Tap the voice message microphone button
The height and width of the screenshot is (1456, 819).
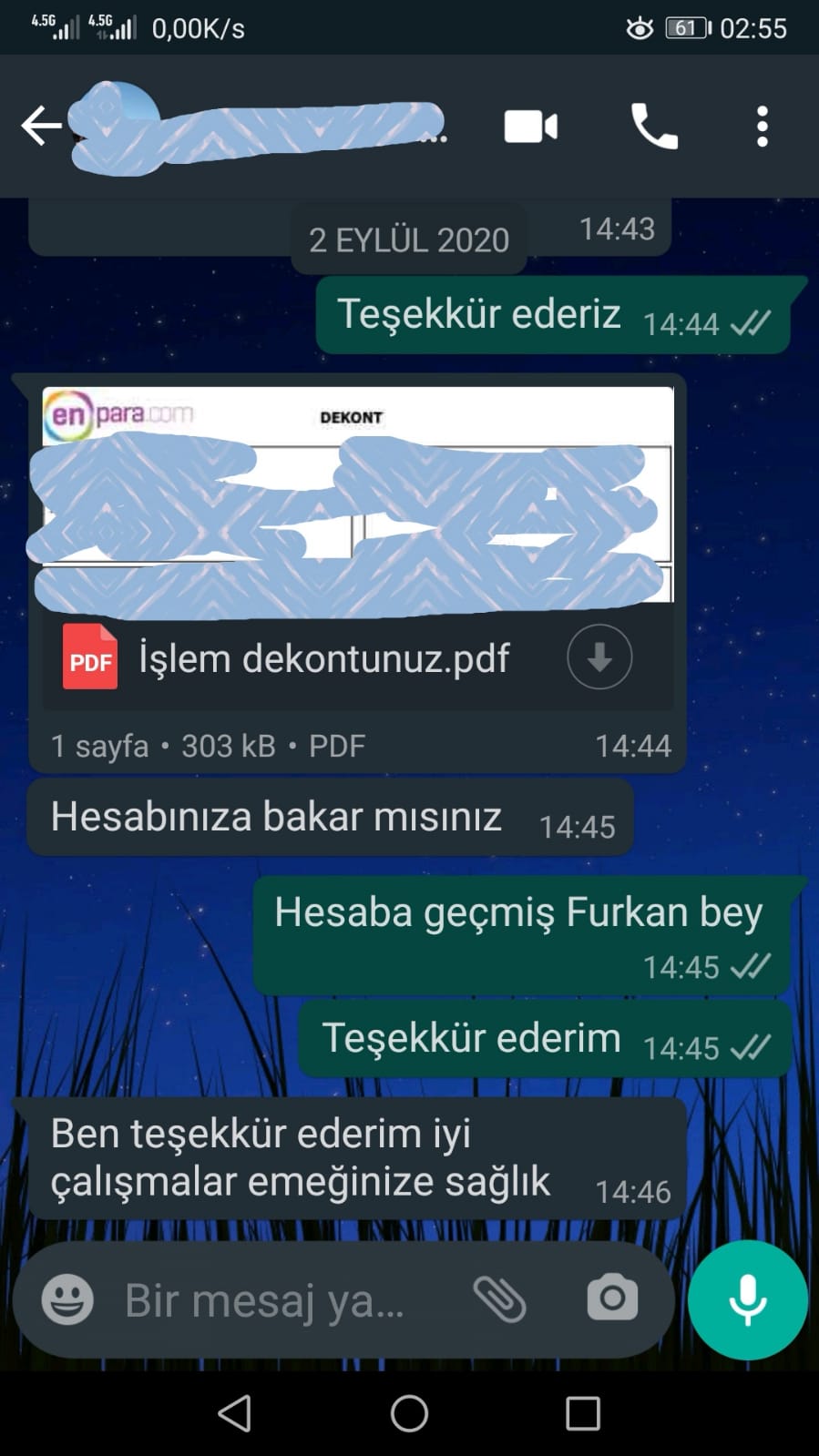(x=748, y=1299)
